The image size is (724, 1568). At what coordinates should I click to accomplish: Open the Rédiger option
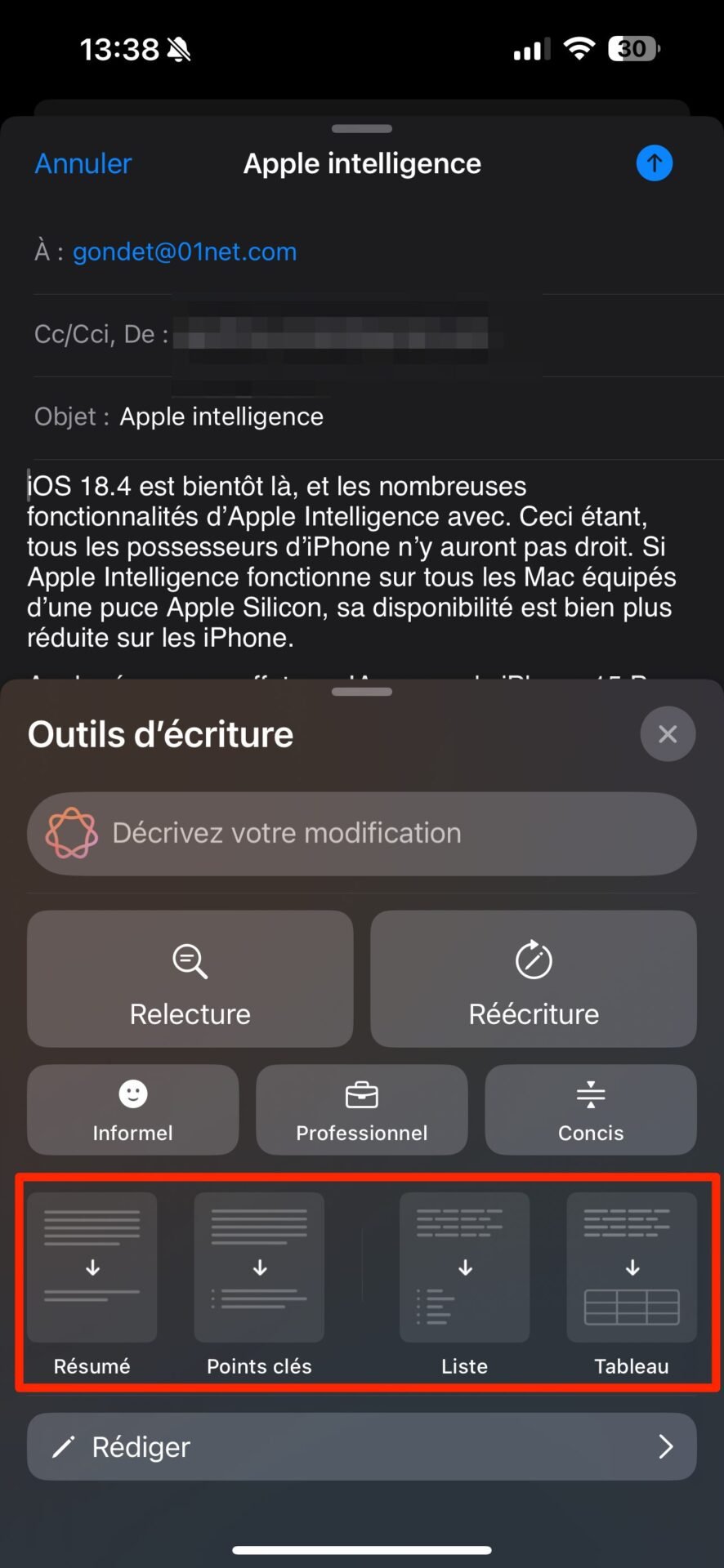[x=362, y=1446]
